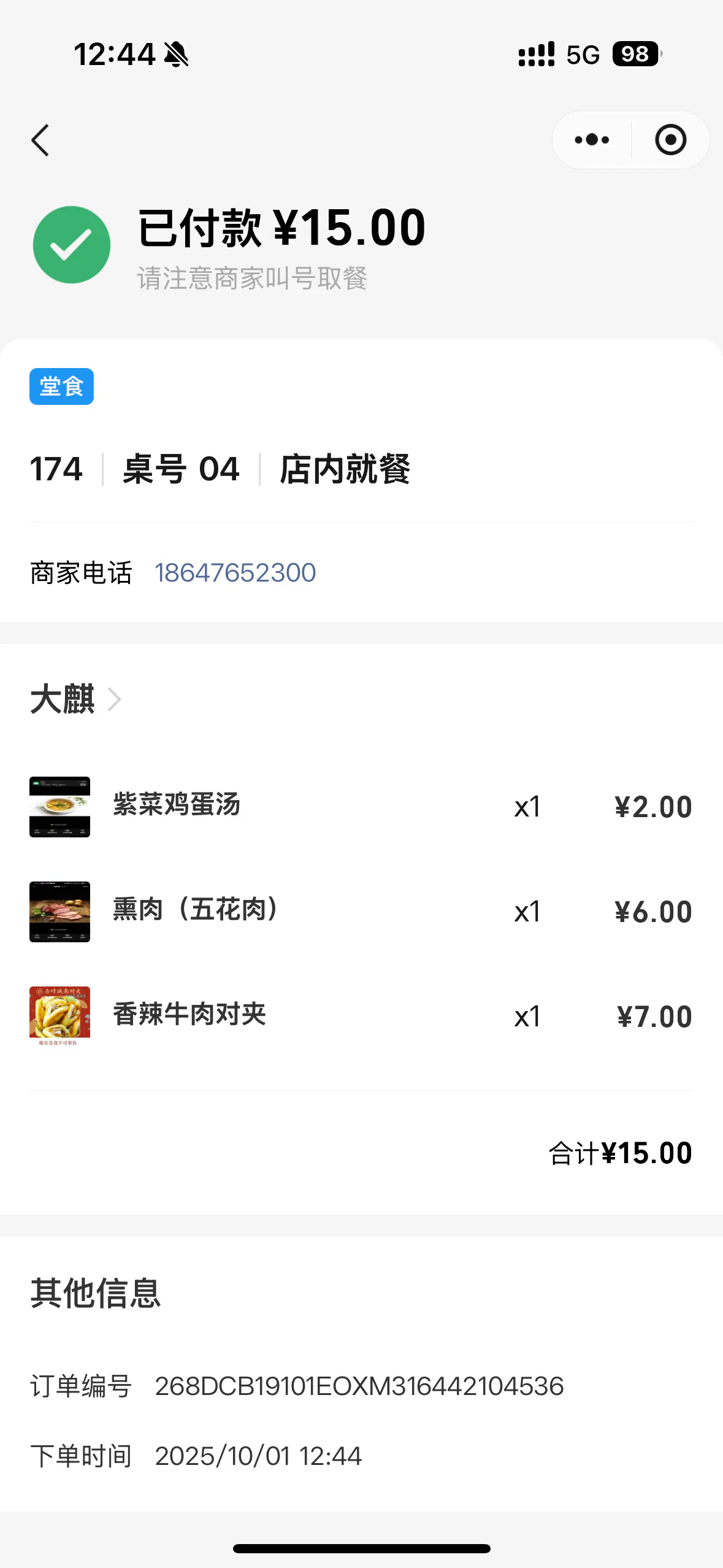Tap the 5G network indicator in status bar
This screenshot has width=723, height=1568.
coord(583,55)
